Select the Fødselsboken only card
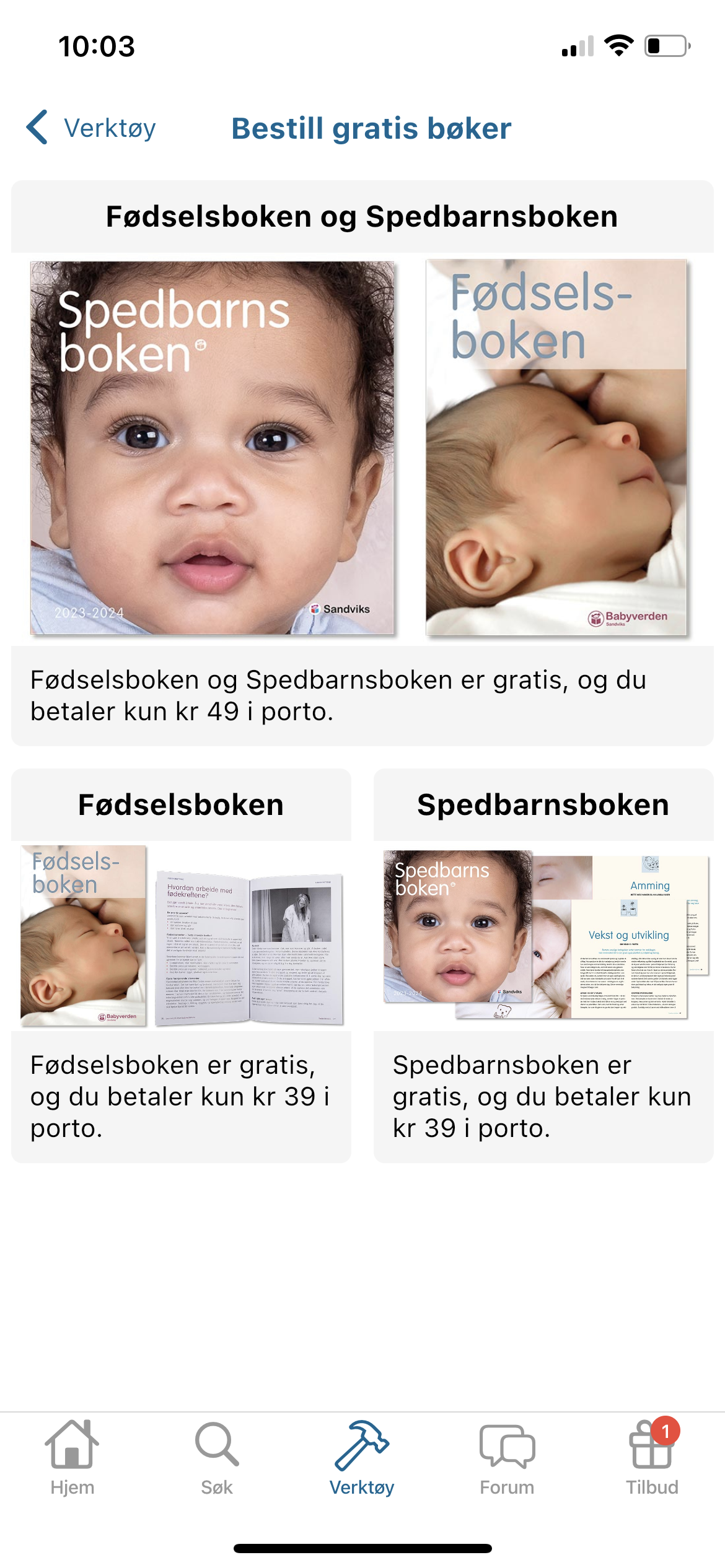The image size is (725, 1568). 181,965
